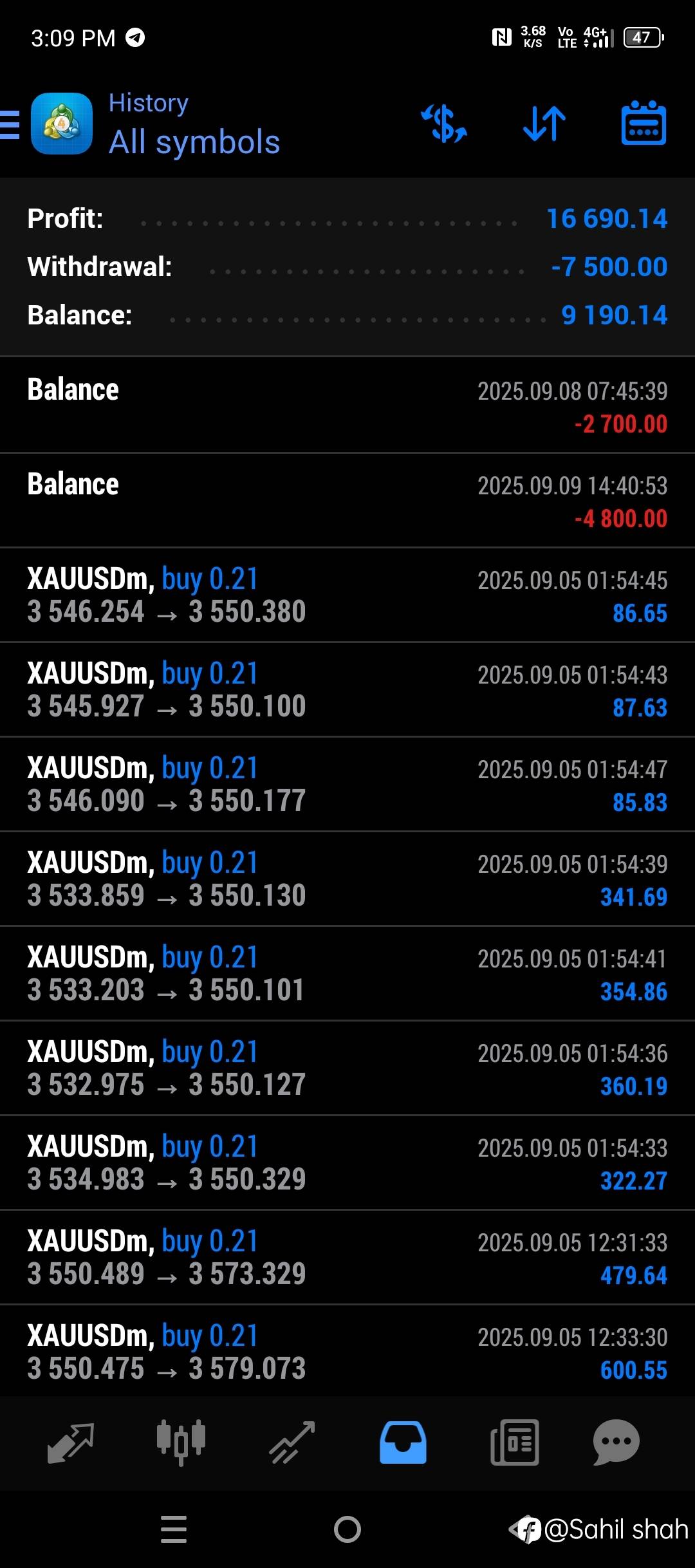Viewport: 695px width, 1568px height.
Task: Open the XAUUSDm trade with profit 600.55
Action: [347, 1352]
